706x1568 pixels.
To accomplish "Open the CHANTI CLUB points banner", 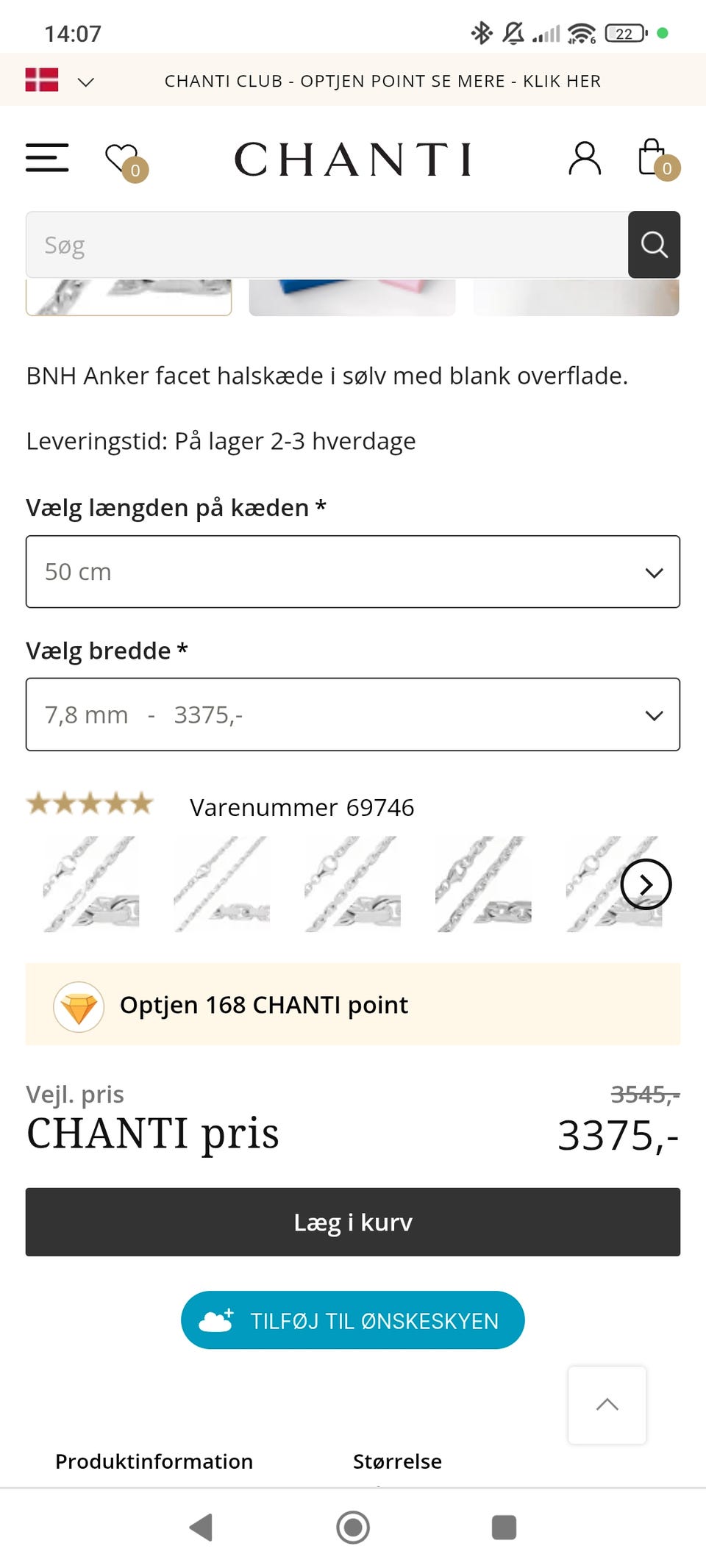I will (382, 81).
